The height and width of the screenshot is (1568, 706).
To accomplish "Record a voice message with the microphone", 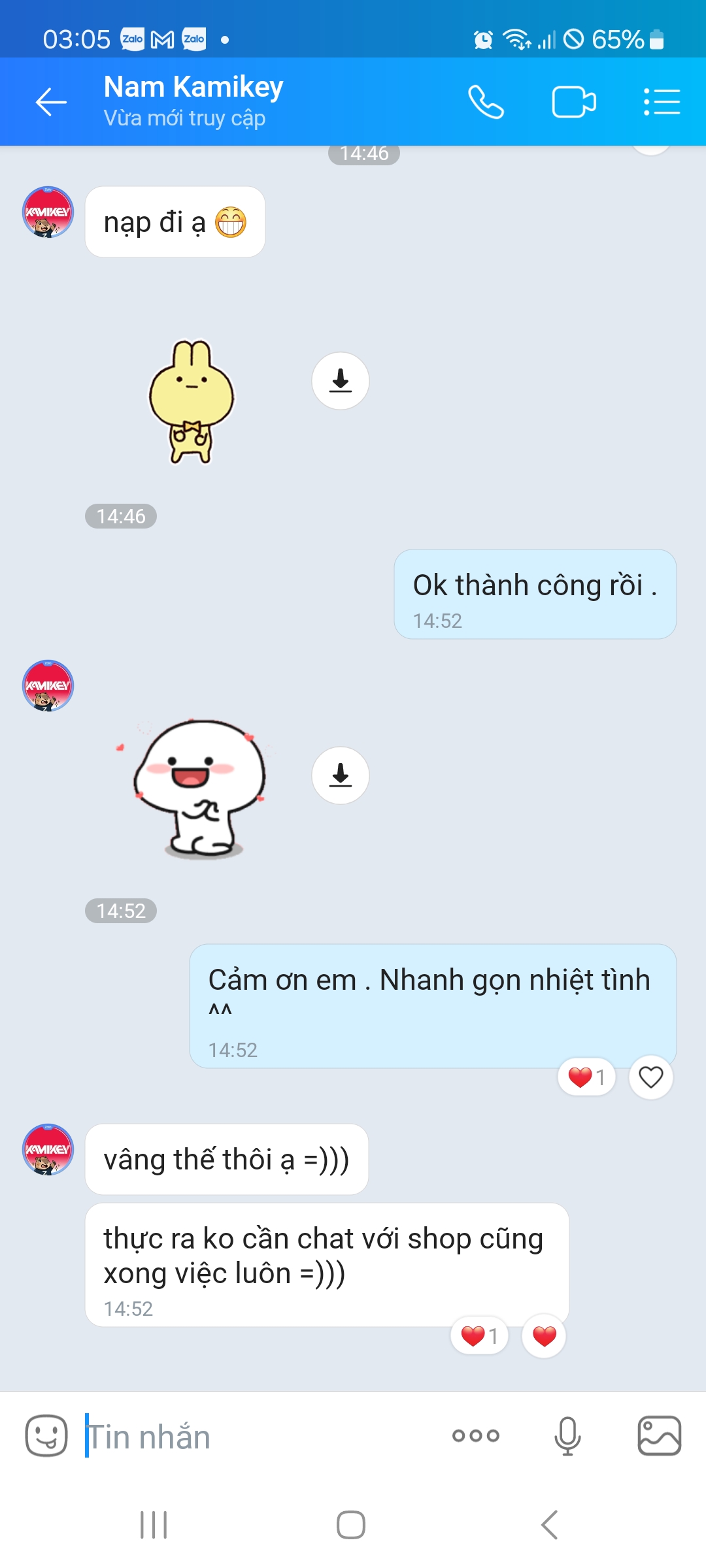I will point(567,1435).
